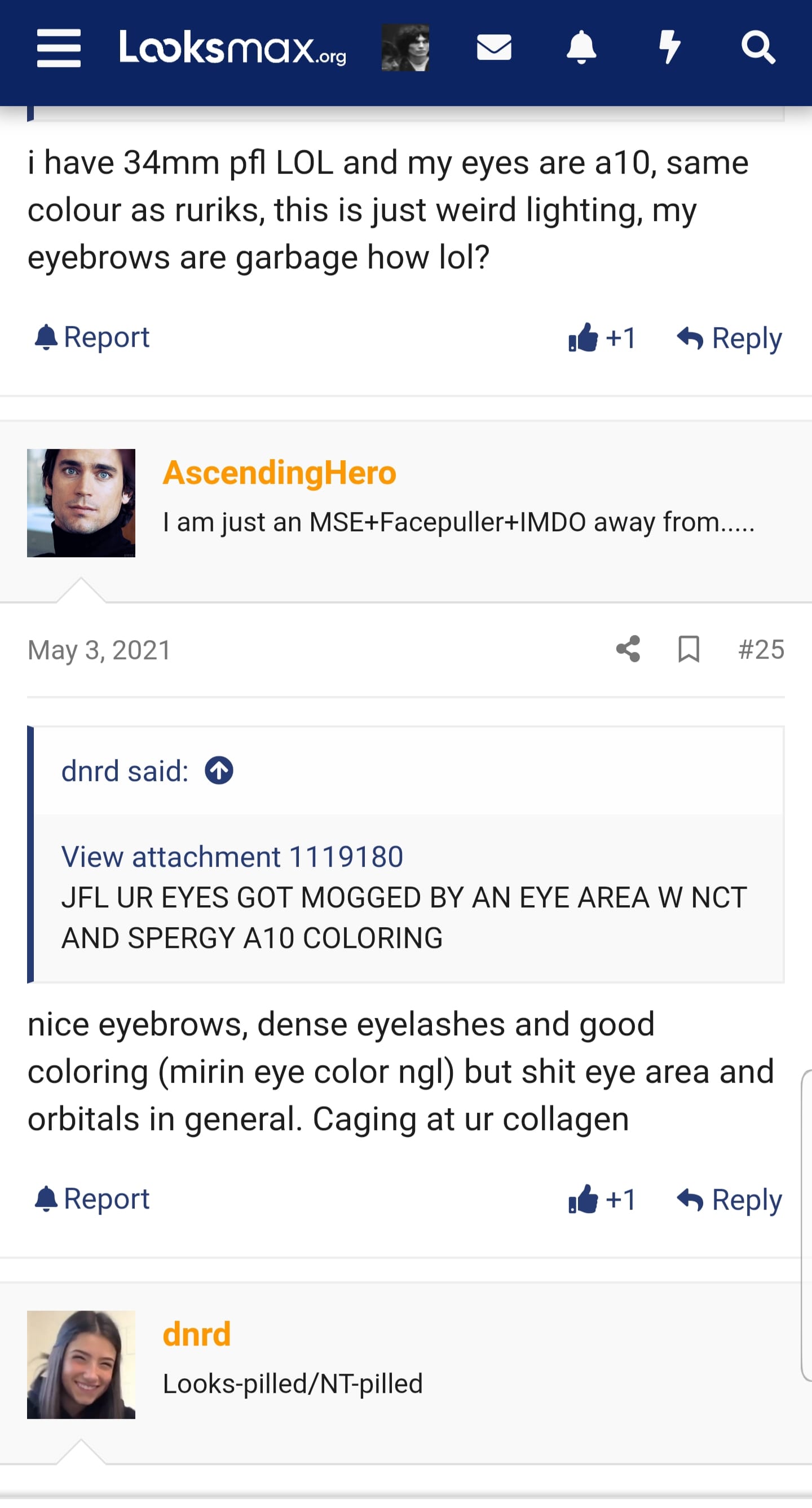The image size is (812, 1508).
Task: Open the inbox envelope icon
Action: (x=494, y=47)
